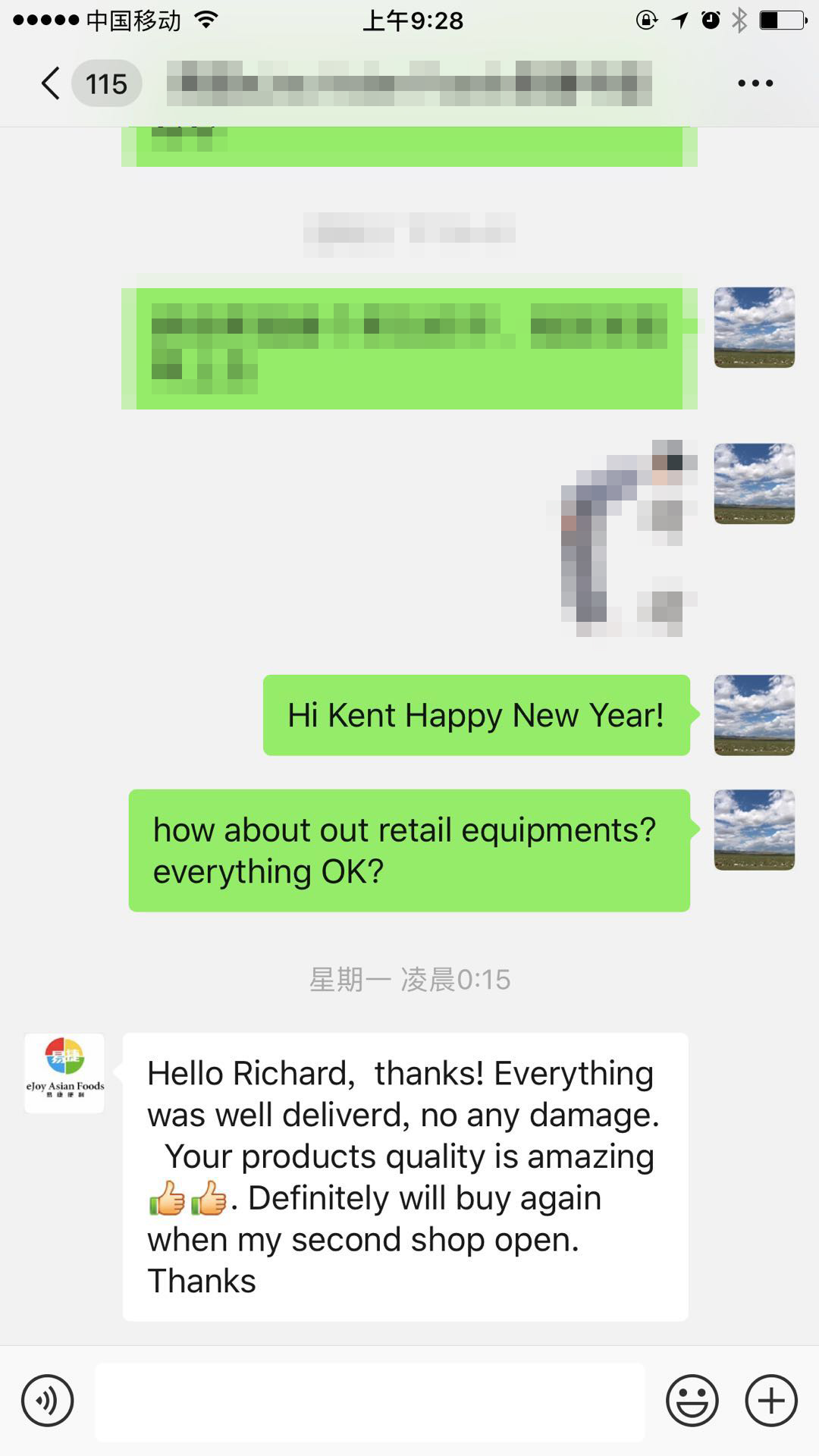The image size is (819, 1456).
Task: Tap my avatar beside "Hi Kent Happy New Year!"
Action: 754,715
